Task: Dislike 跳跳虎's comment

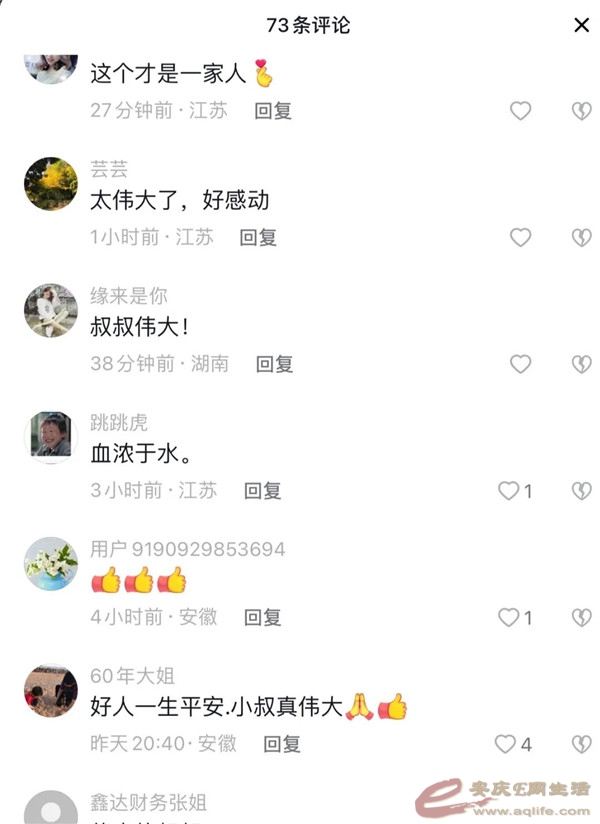Action: 581,491
